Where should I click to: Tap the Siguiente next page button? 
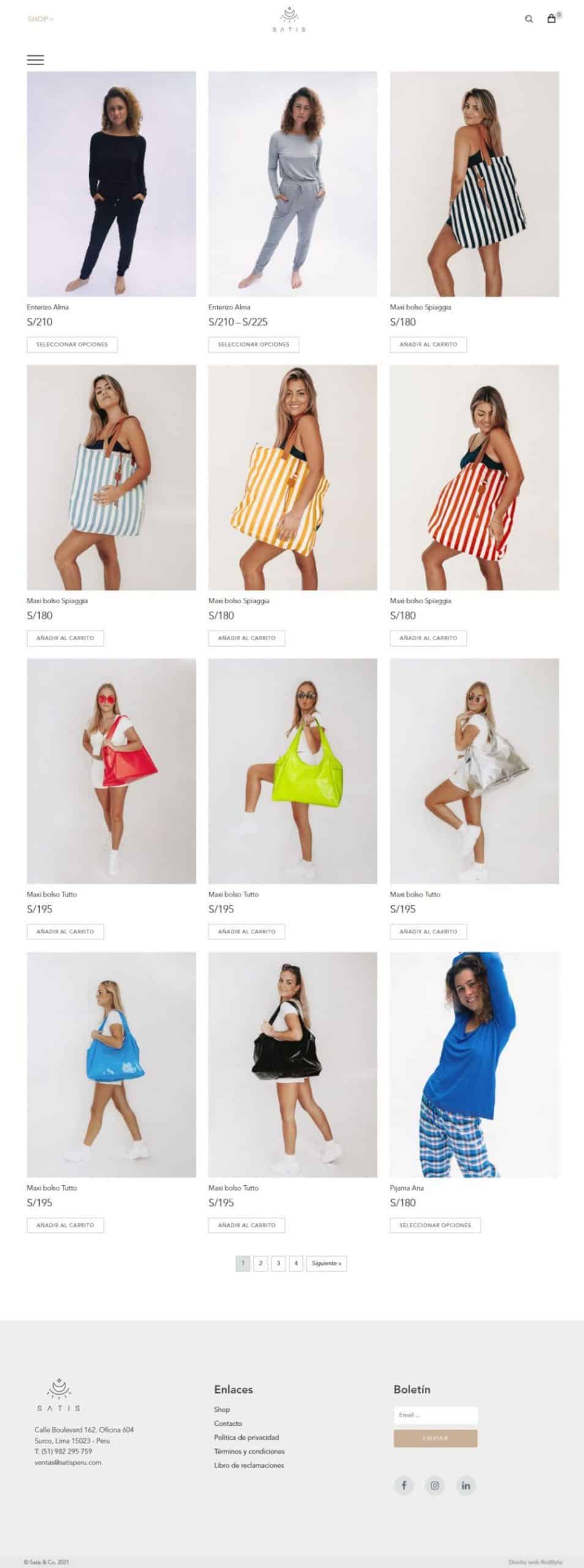[x=326, y=1263]
